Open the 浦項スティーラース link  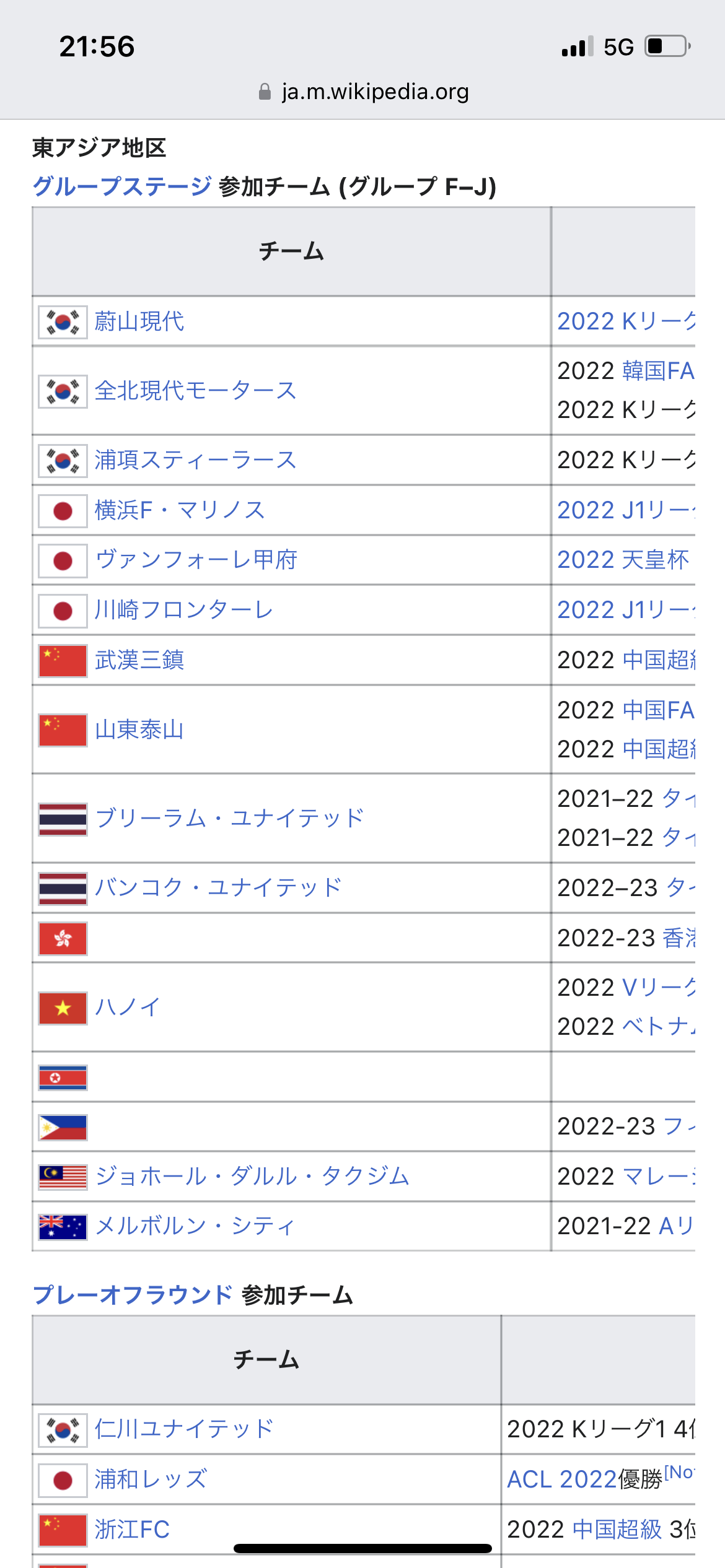point(195,460)
